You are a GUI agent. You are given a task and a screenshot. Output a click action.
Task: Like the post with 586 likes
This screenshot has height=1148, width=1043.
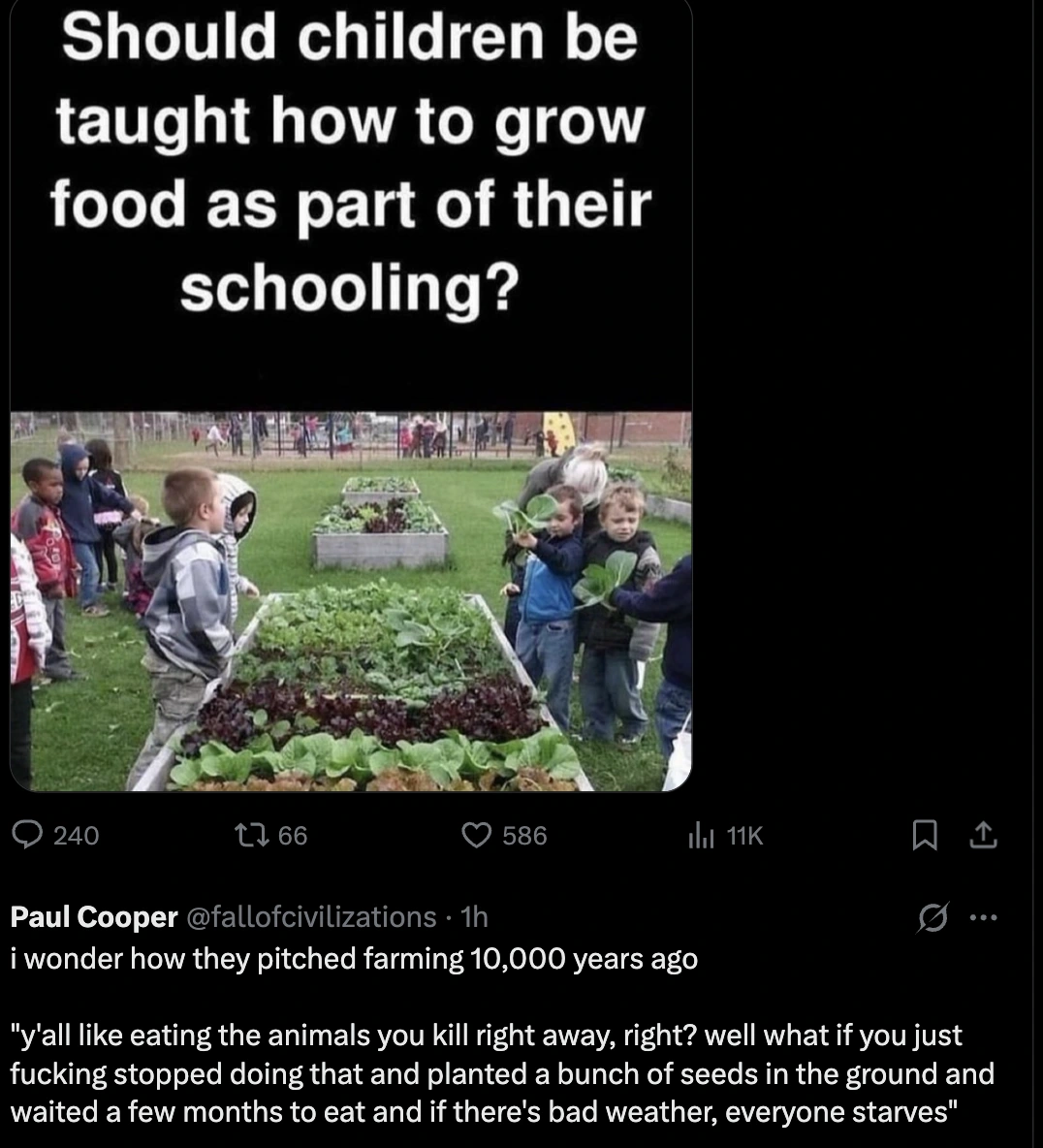coord(476,835)
